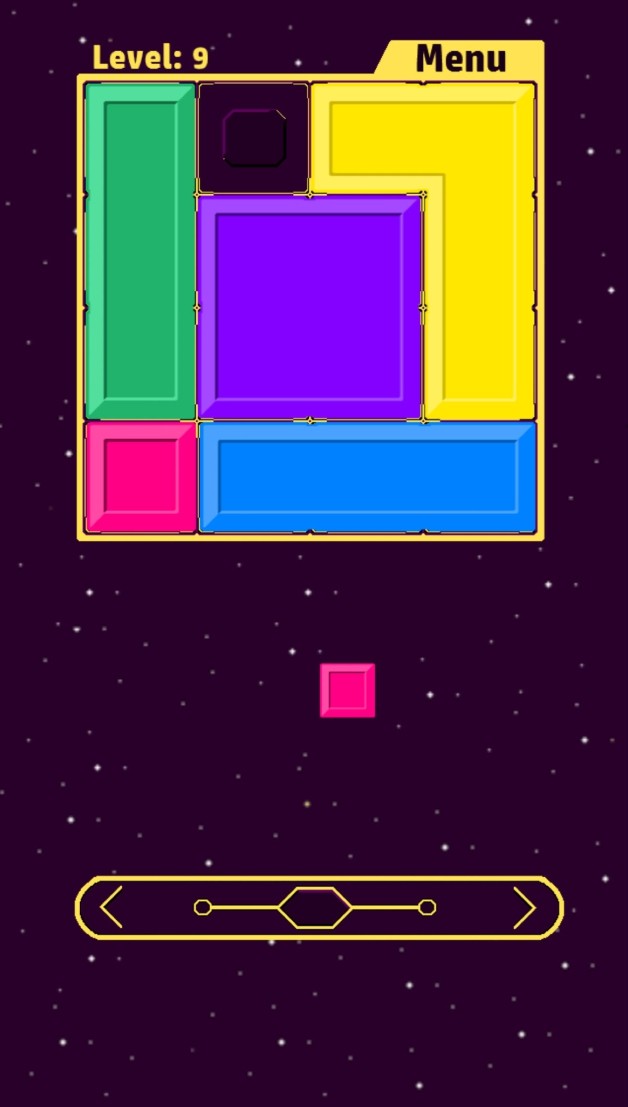Pick the pink block below the board
628x1107 pixels.
point(348,690)
